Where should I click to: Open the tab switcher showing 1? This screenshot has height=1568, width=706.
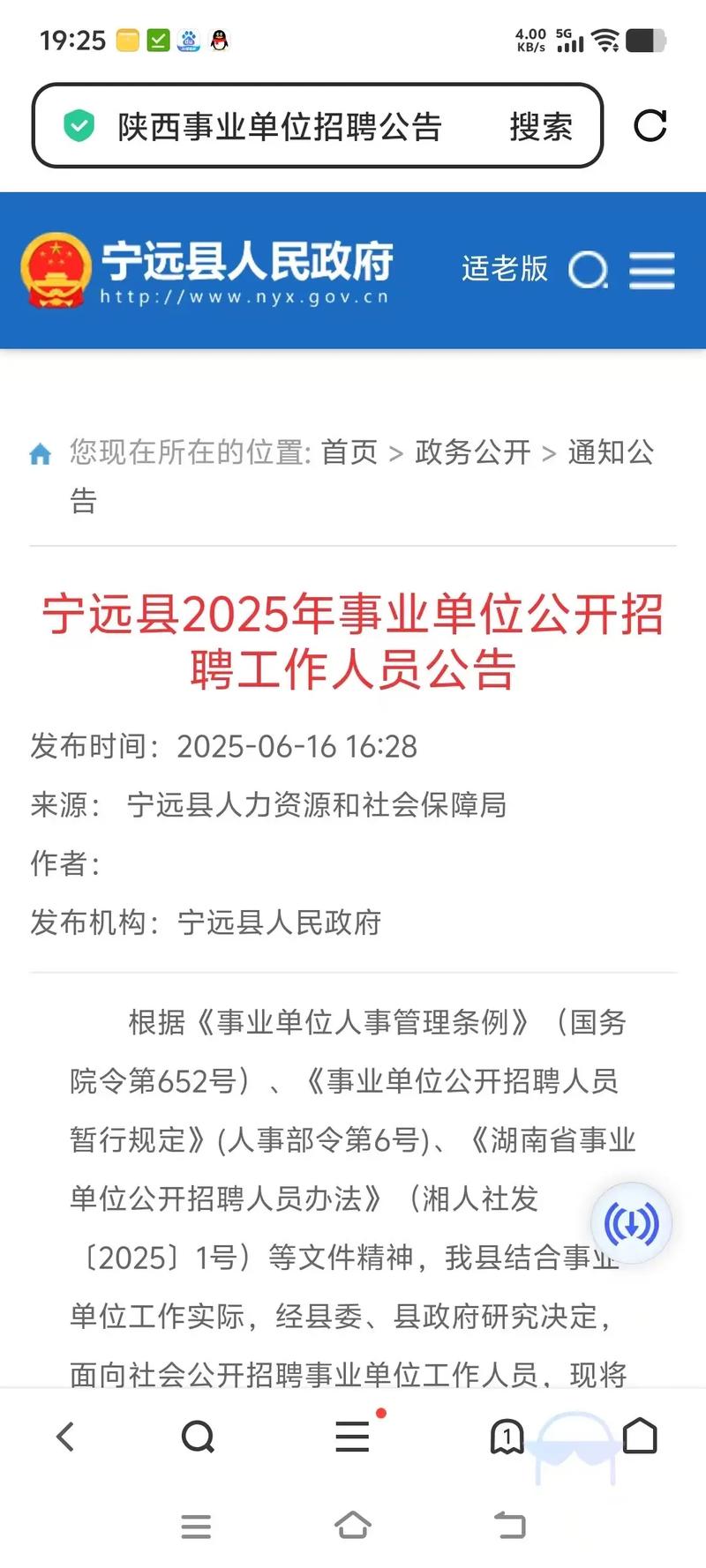(506, 1437)
